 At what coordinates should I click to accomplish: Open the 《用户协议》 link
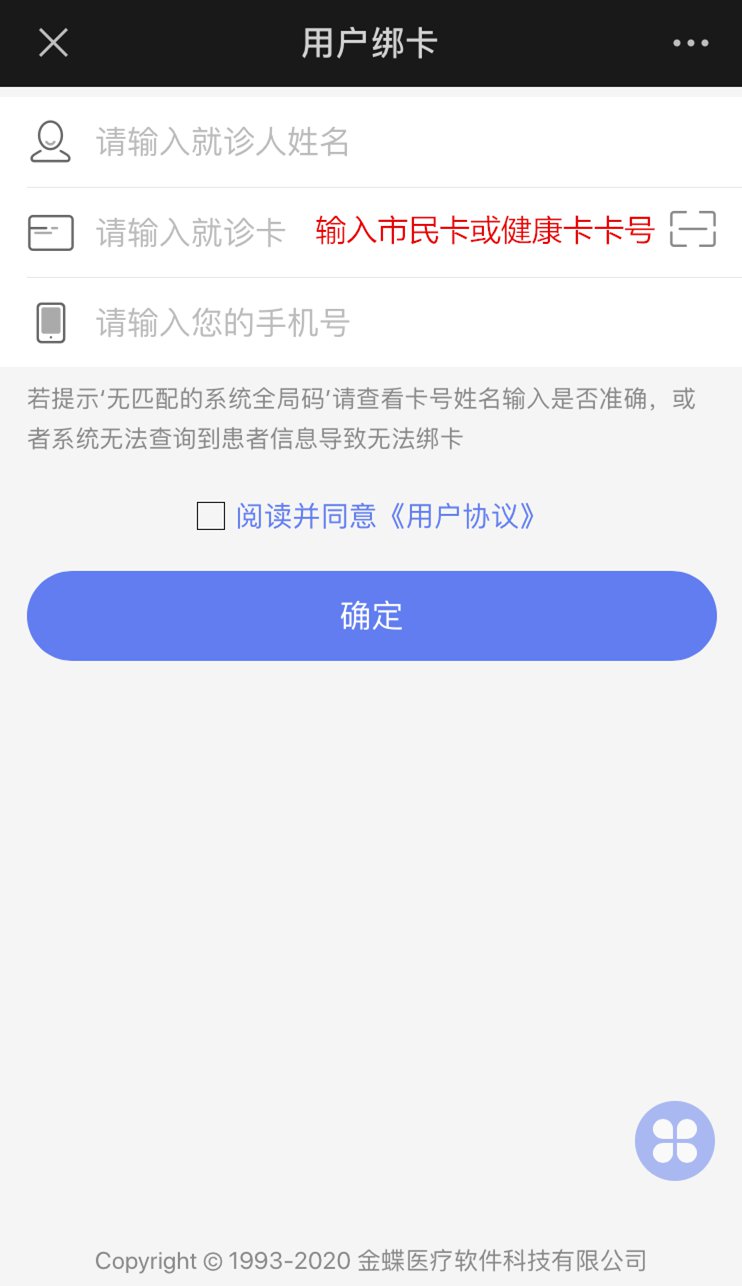(x=458, y=516)
